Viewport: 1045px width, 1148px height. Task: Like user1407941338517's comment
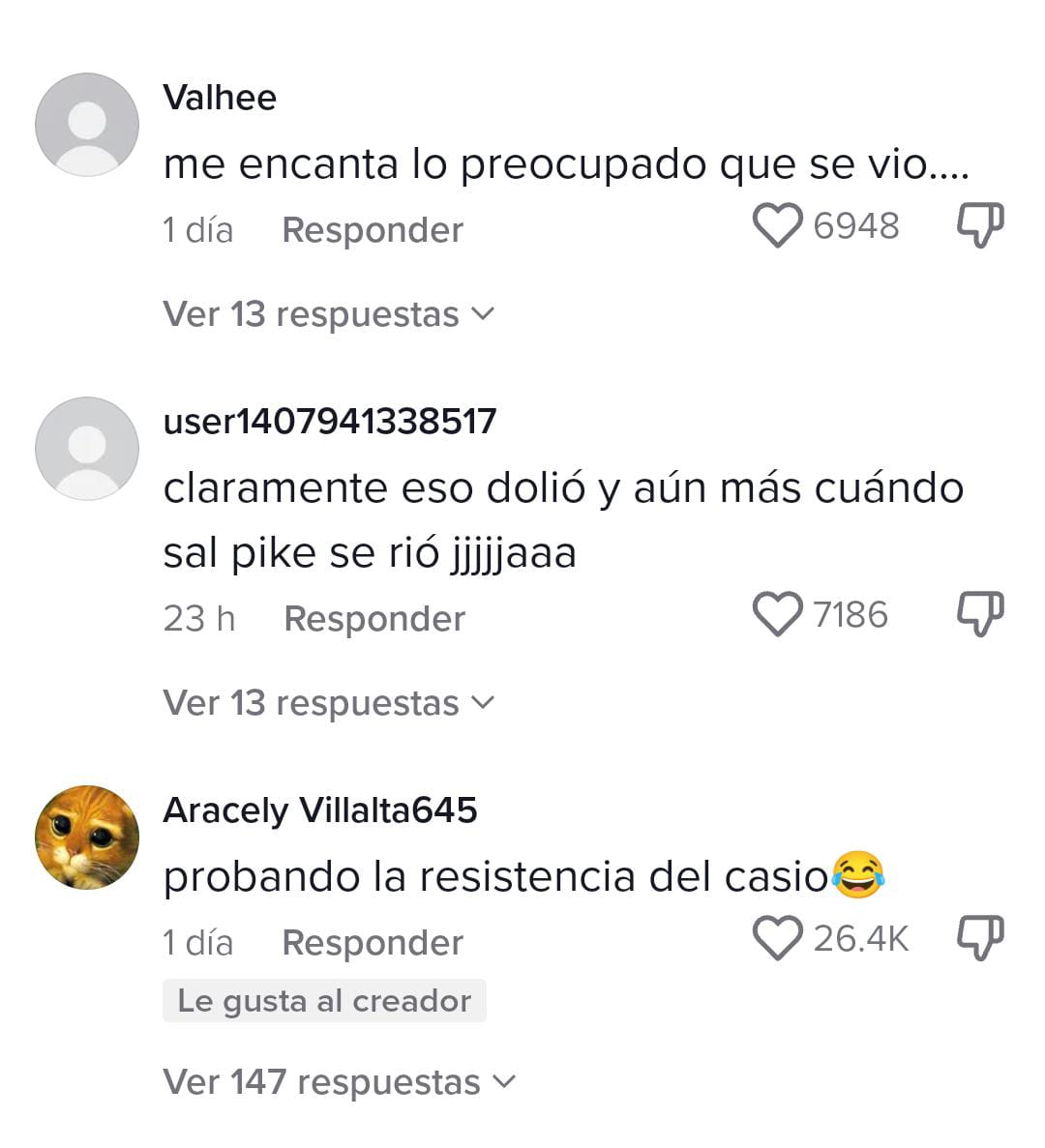pos(777,615)
